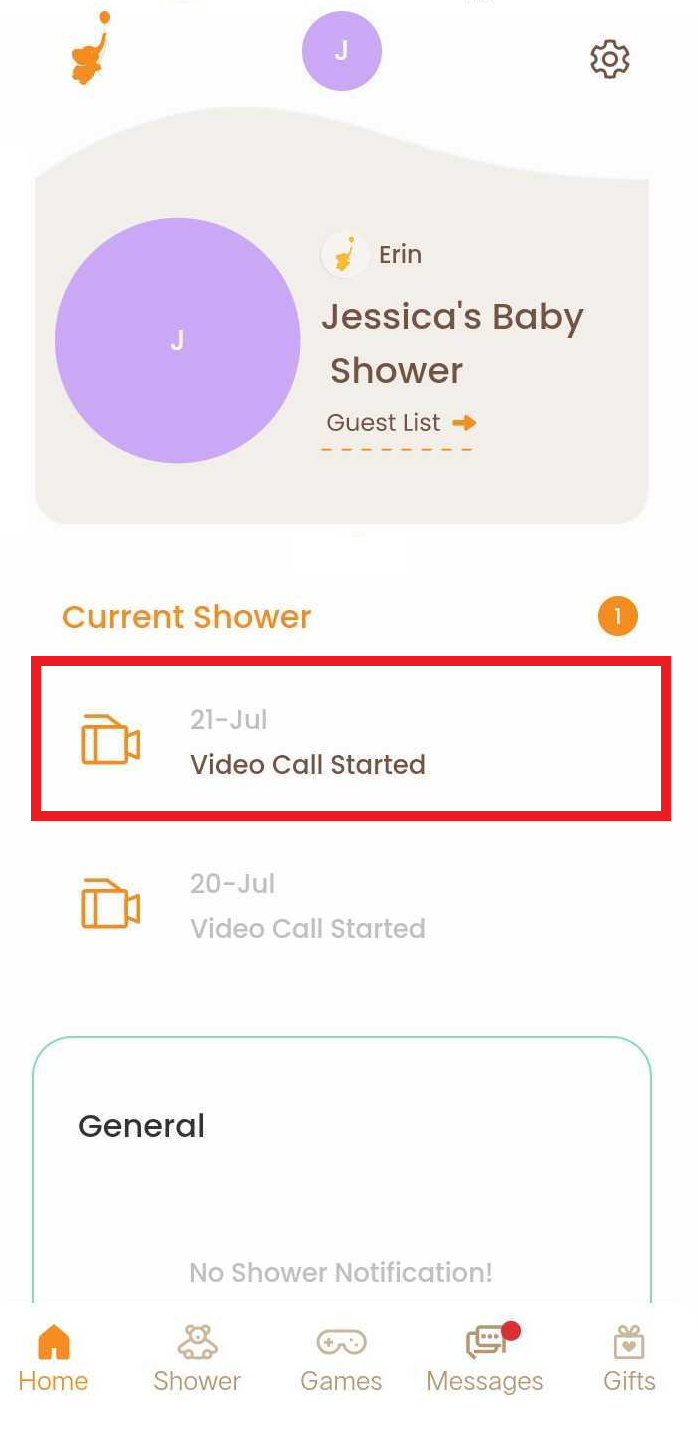Open the 21-Jul Video Call Started entry
This screenshot has height=1429, width=698.
coord(350,742)
